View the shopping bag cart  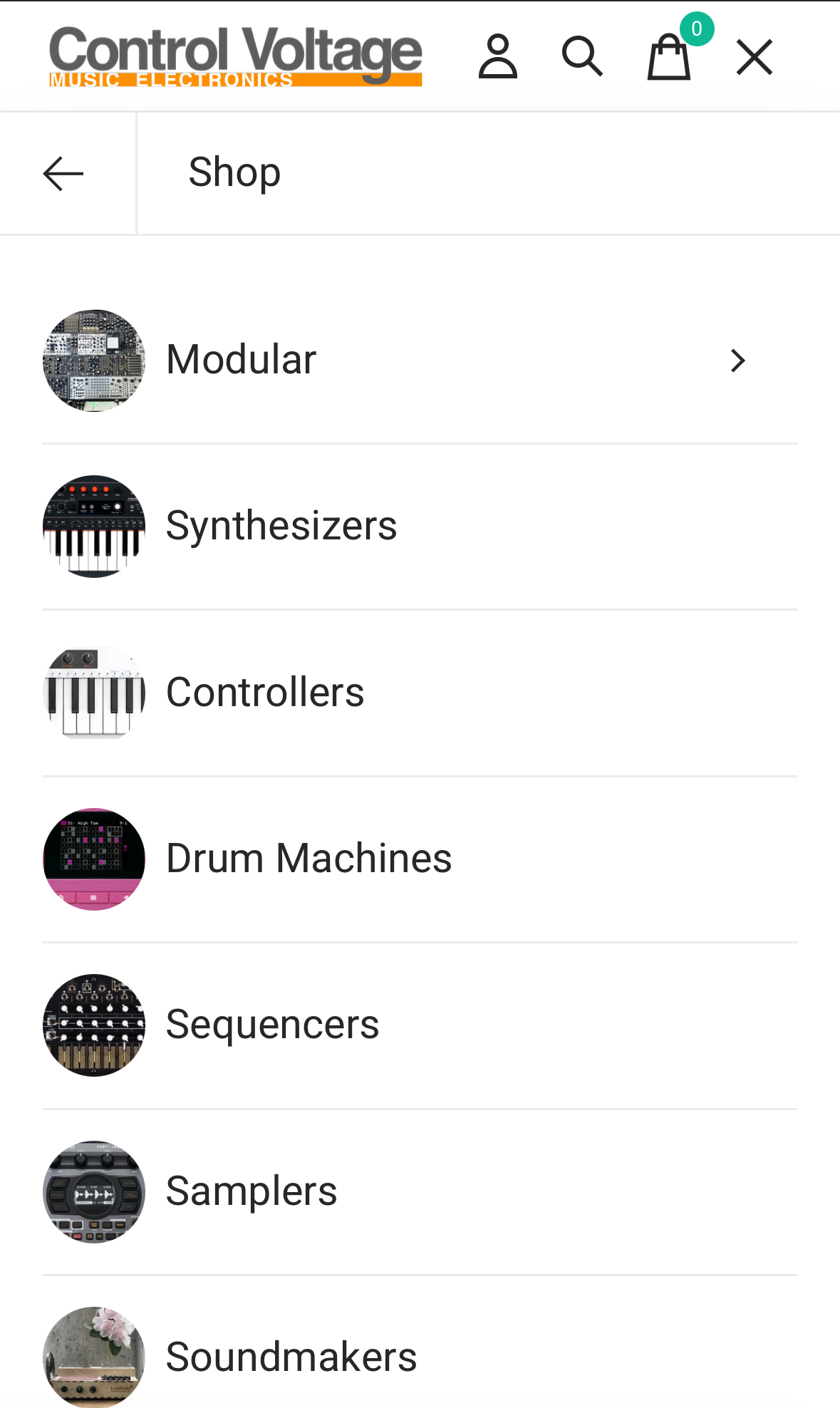pyautogui.click(x=669, y=57)
